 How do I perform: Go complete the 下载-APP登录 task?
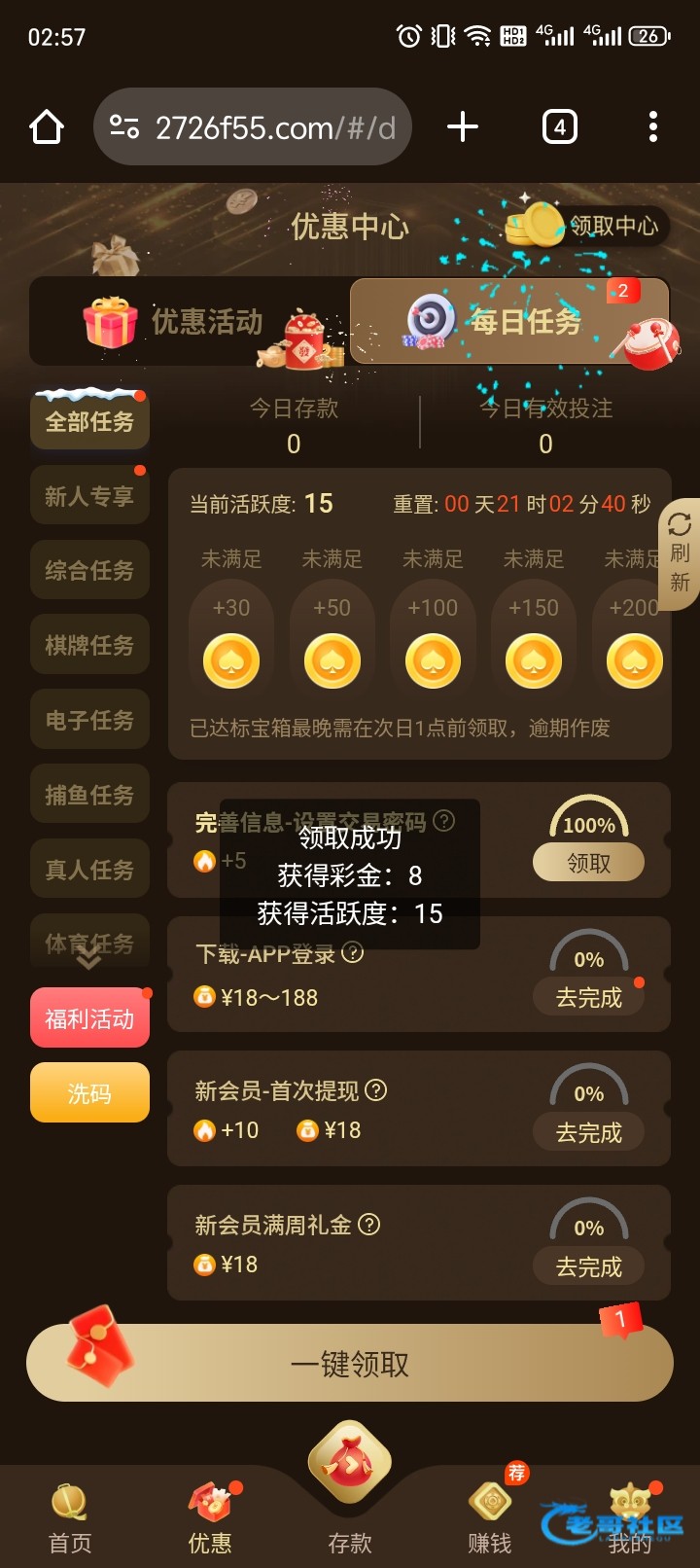click(x=588, y=997)
